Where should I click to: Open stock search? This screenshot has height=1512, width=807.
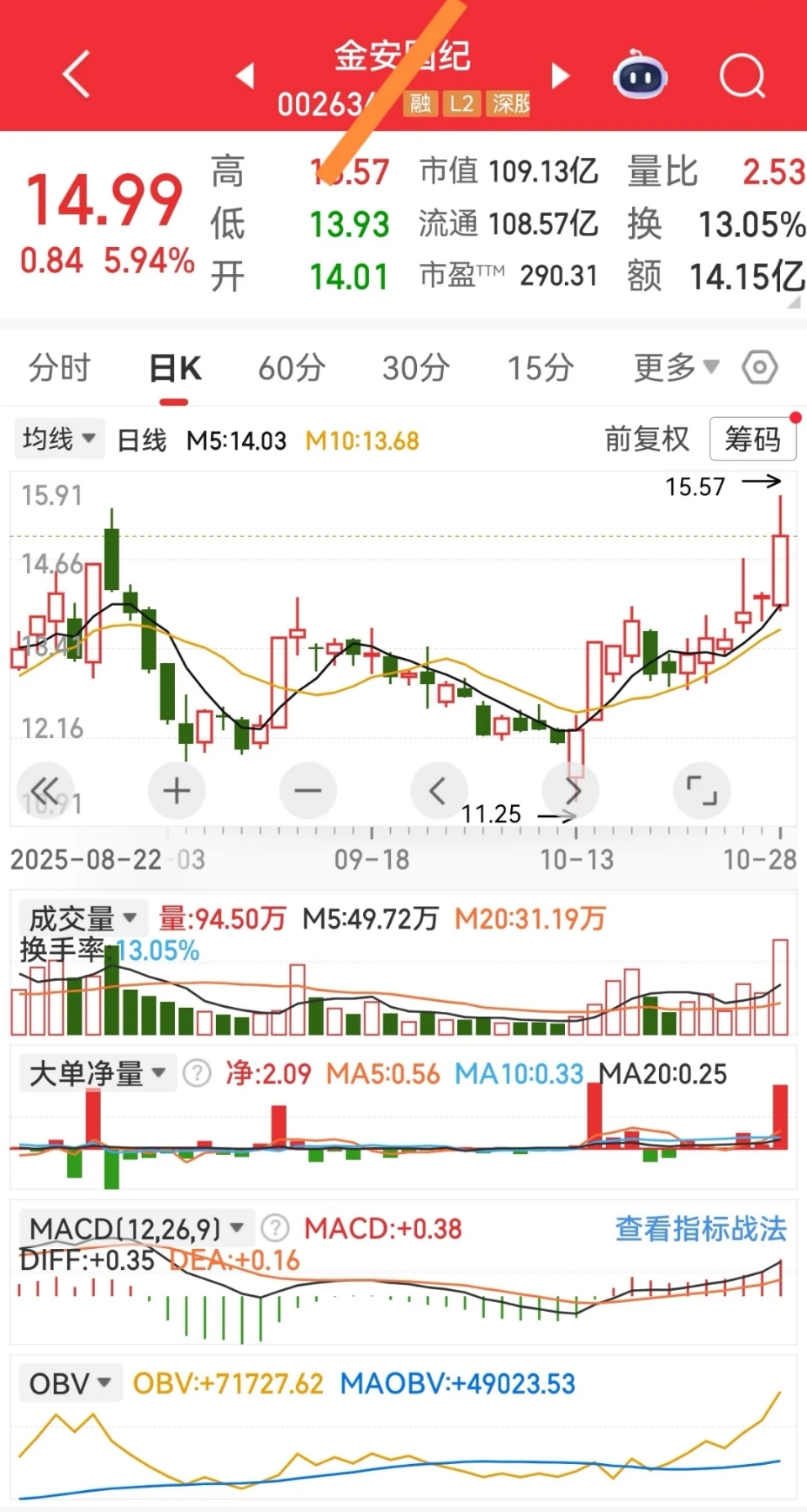click(x=742, y=76)
